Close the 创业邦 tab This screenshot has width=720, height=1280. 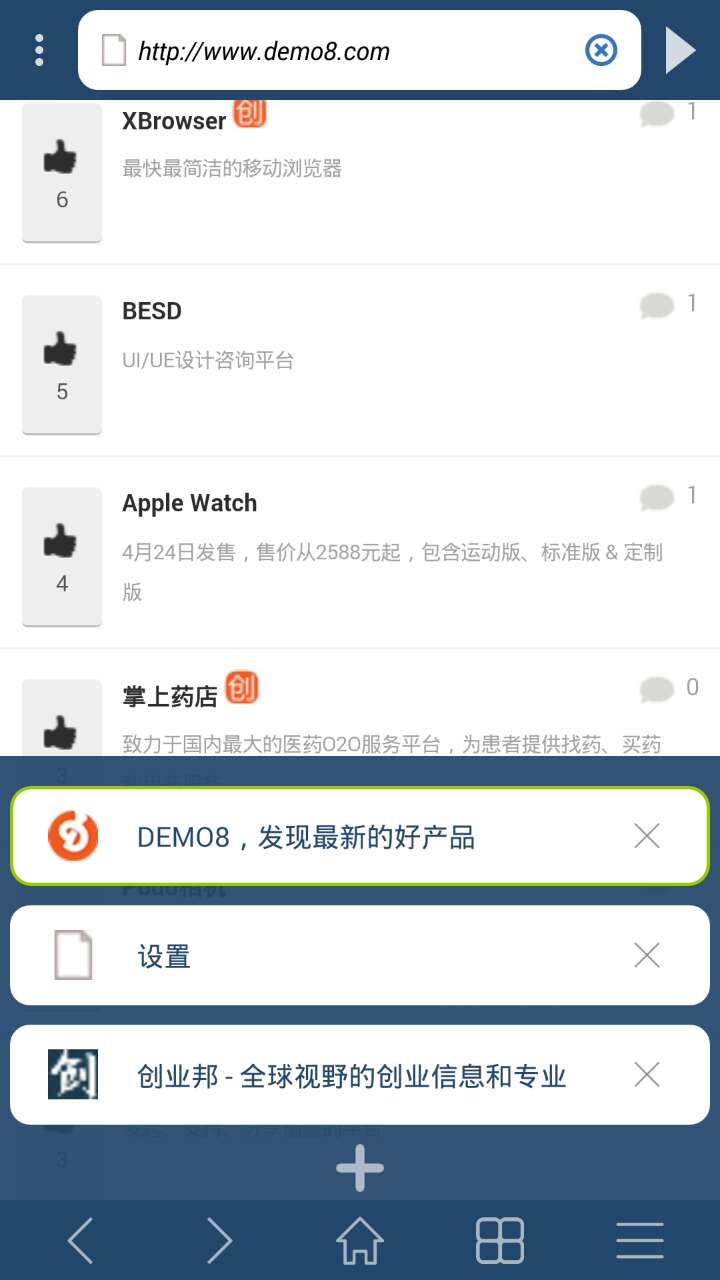pyautogui.click(x=647, y=1075)
